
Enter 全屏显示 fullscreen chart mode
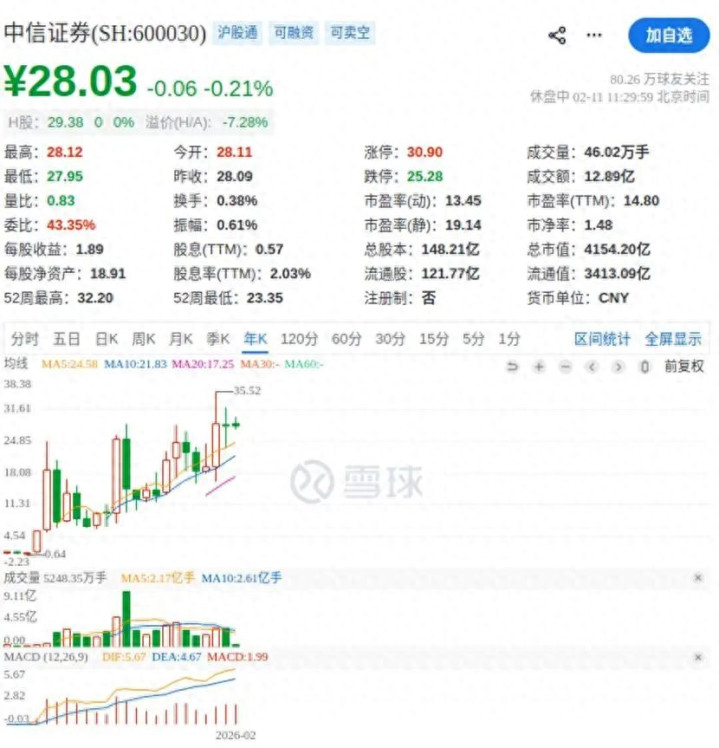673,340
